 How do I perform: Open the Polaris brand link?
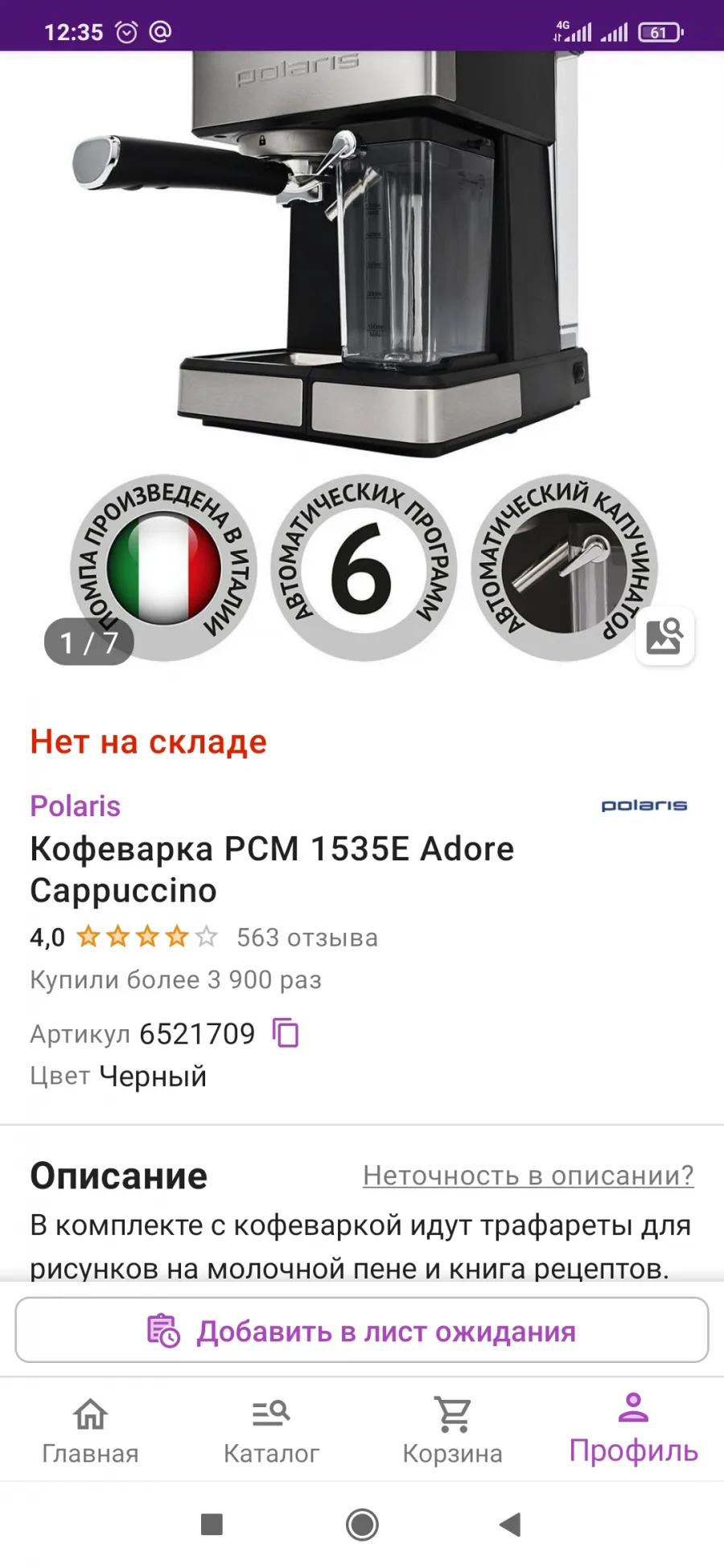[x=75, y=806]
